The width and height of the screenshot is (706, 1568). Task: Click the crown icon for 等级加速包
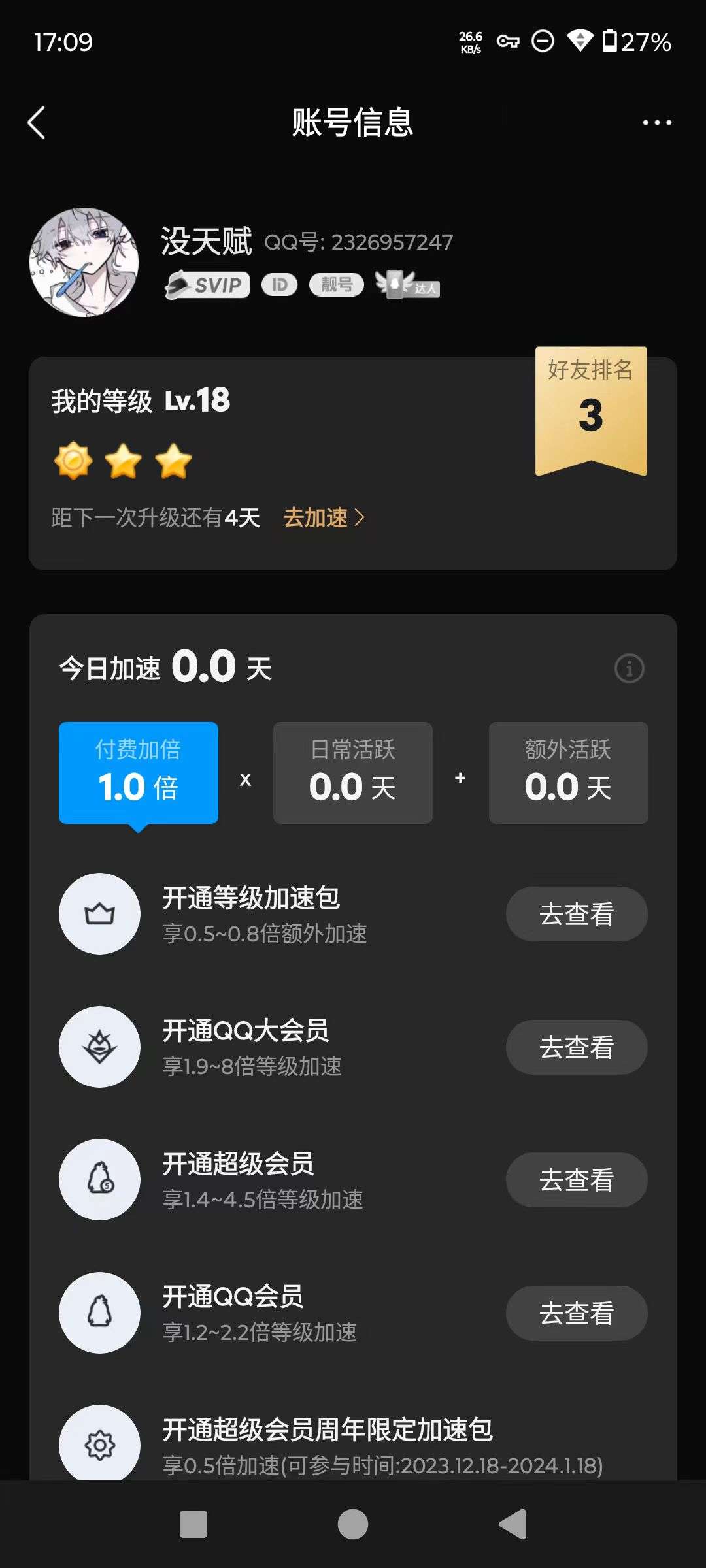[99, 914]
